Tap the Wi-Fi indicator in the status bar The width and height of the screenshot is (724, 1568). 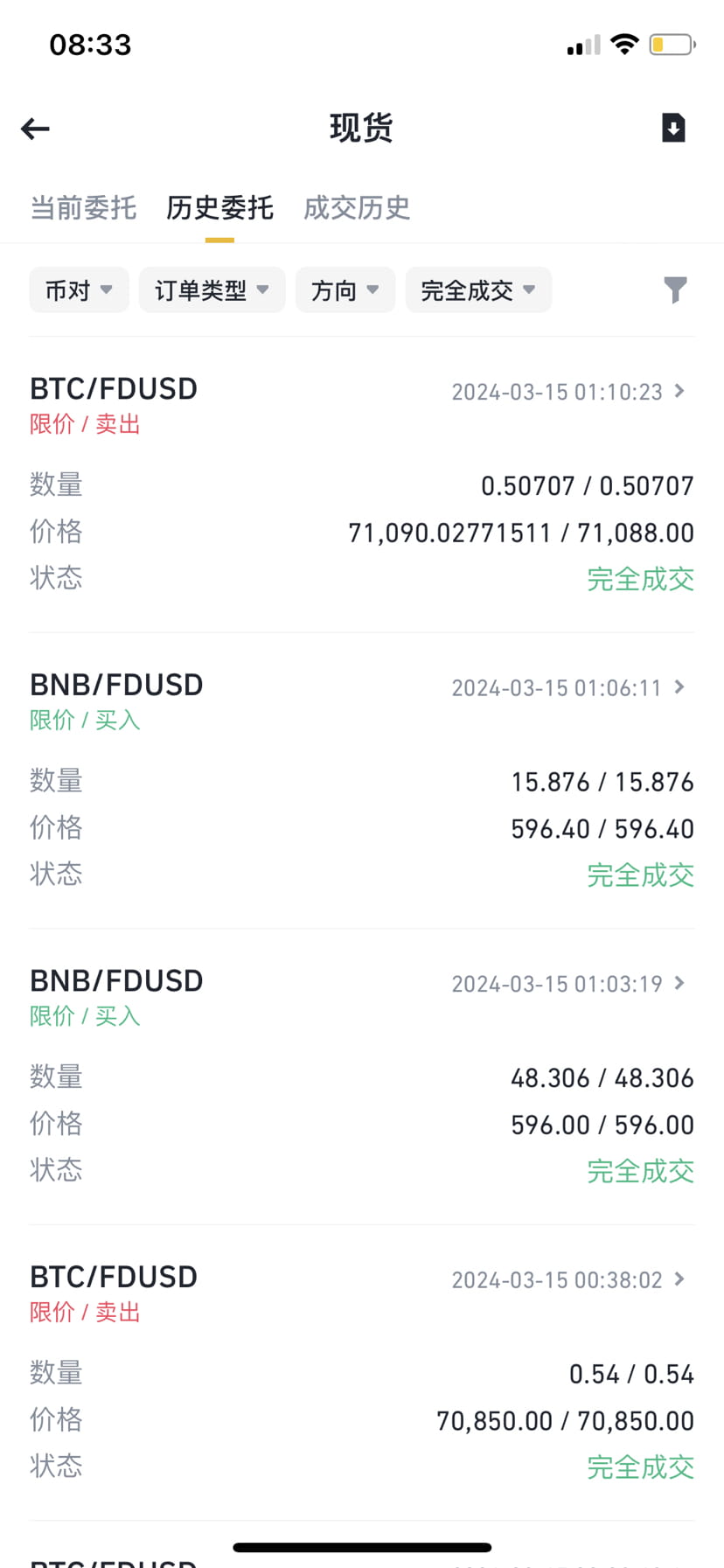click(624, 44)
